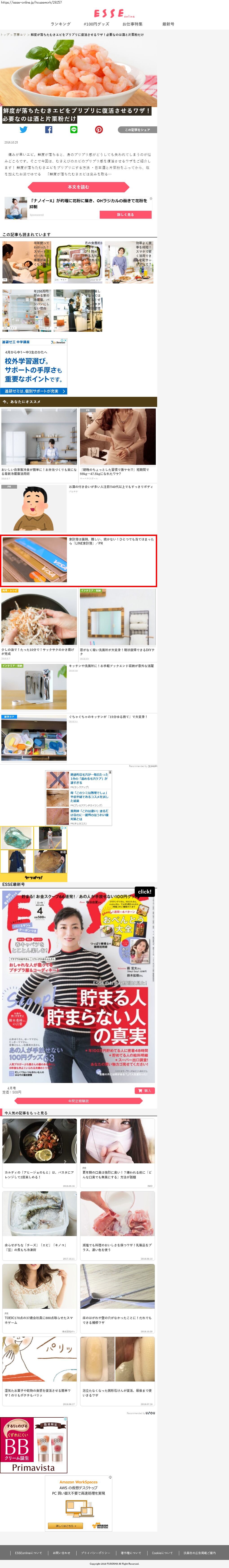The width and height of the screenshot is (229, 1568).
Task: Open the #100円グッズ tab
Action: 96,24
